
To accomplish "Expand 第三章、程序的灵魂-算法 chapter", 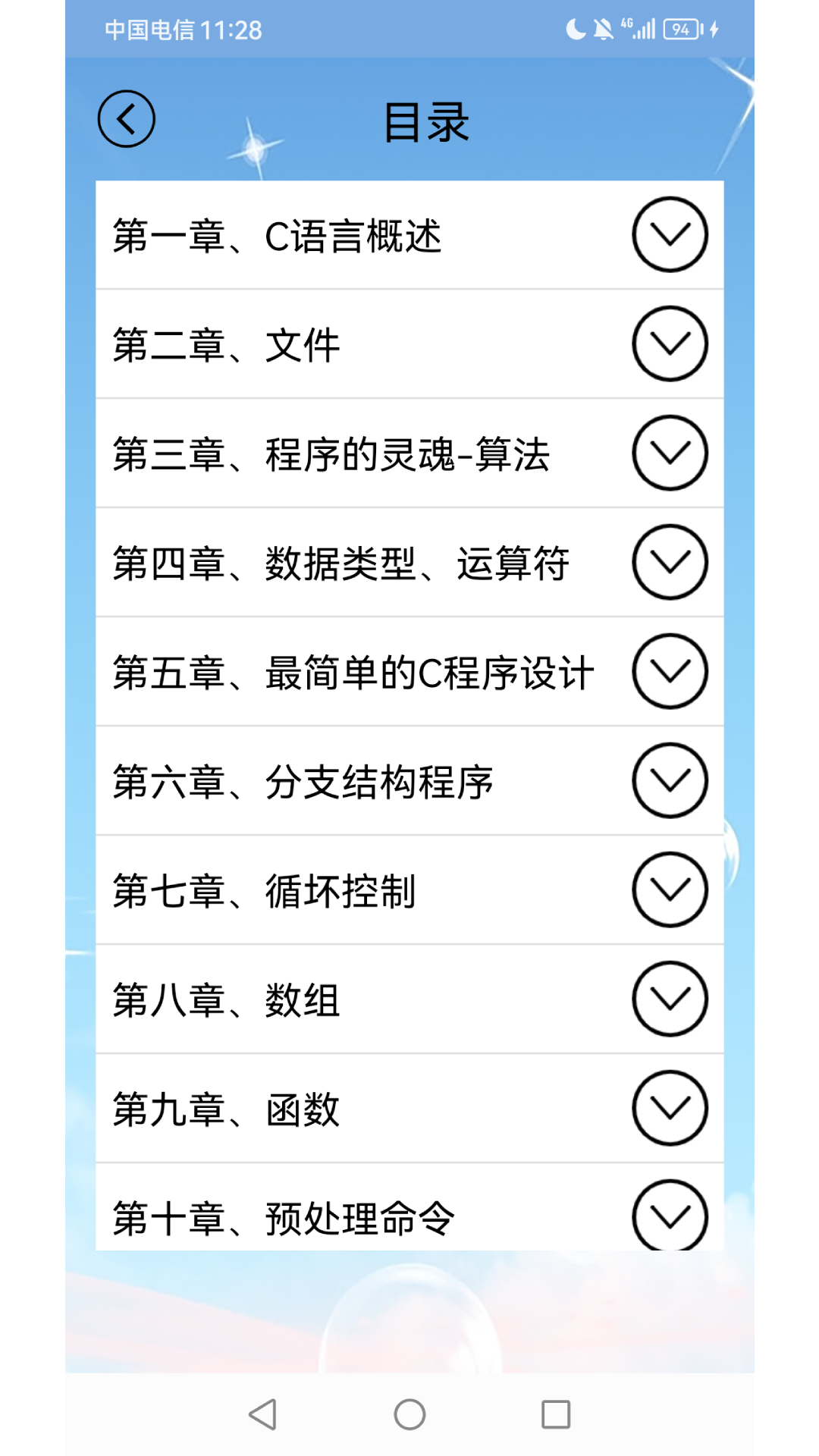I will tap(670, 455).
